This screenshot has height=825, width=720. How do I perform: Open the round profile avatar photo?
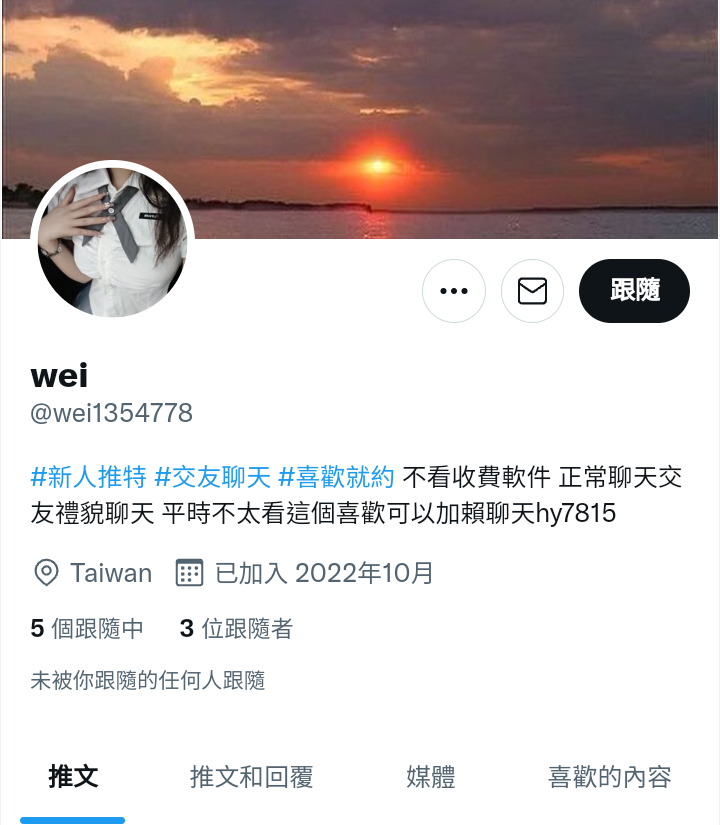[112, 241]
